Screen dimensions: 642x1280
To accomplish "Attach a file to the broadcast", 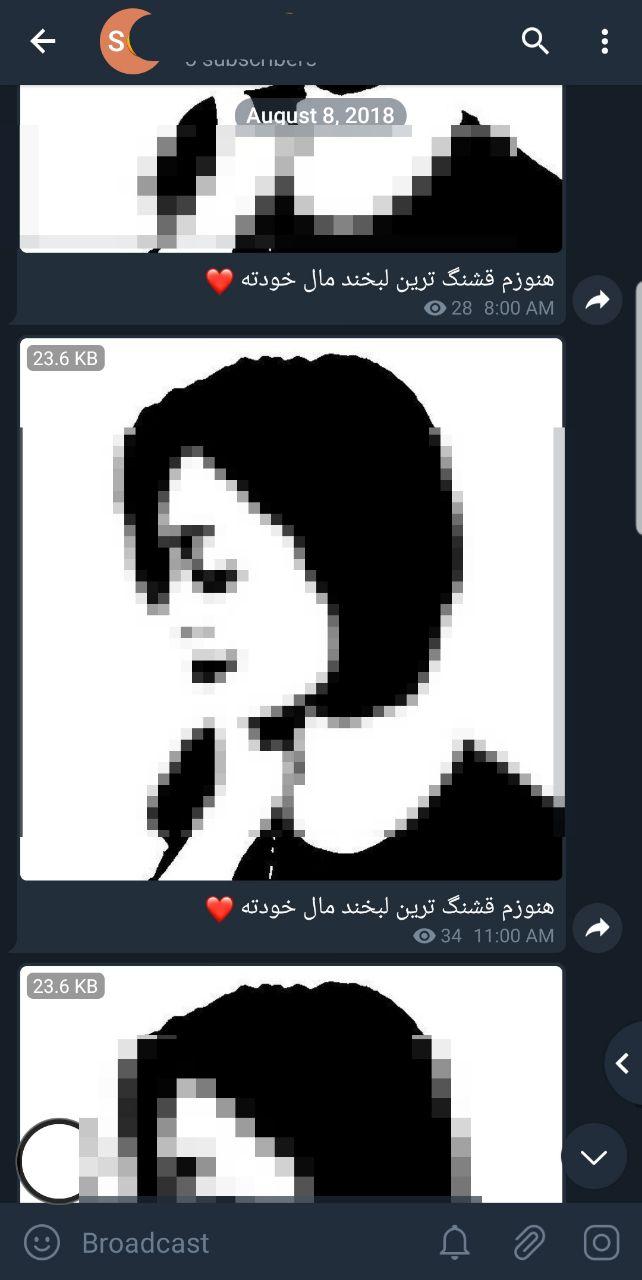I will coord(528,1242).
